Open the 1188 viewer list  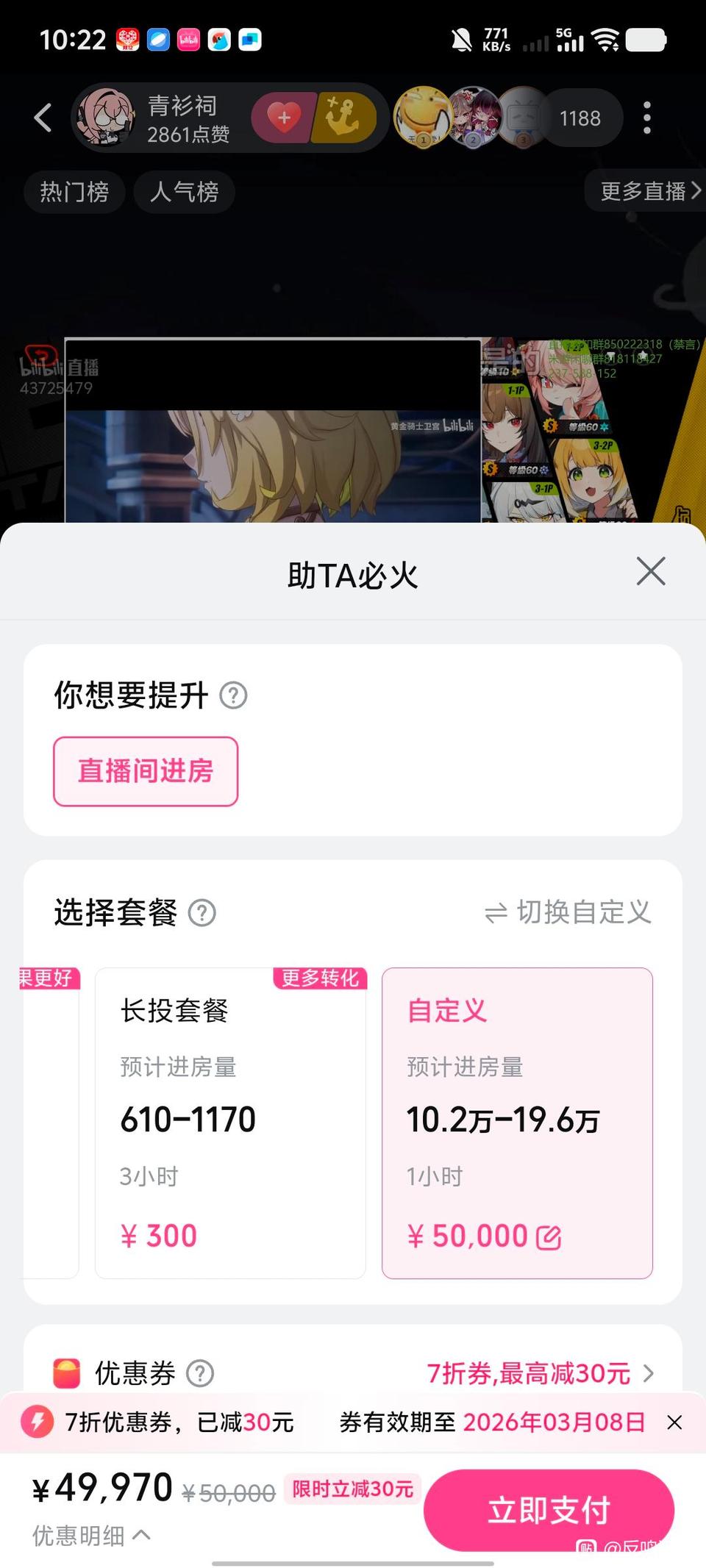580,118
